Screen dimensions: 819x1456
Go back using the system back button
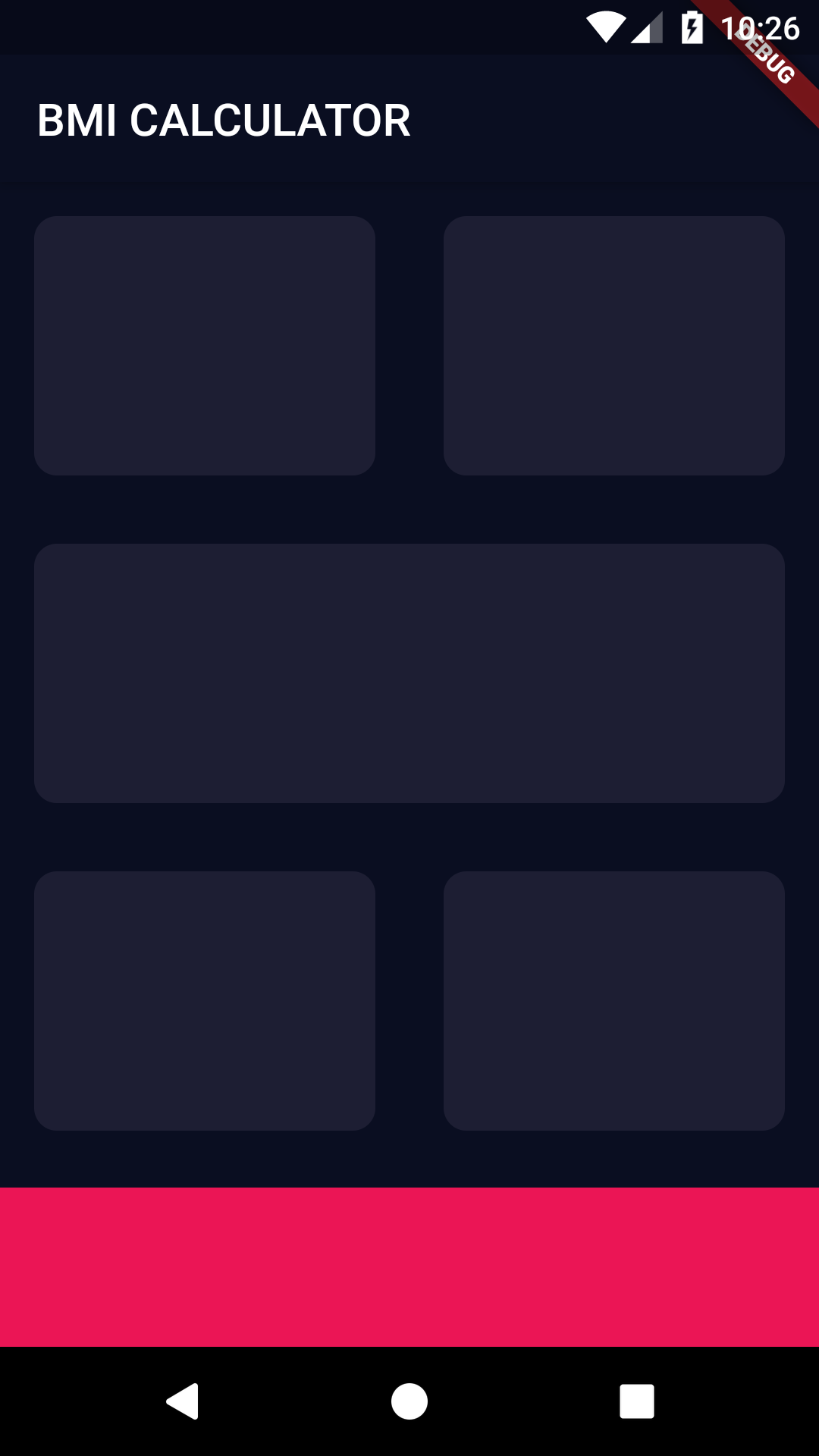[183, 1401]
